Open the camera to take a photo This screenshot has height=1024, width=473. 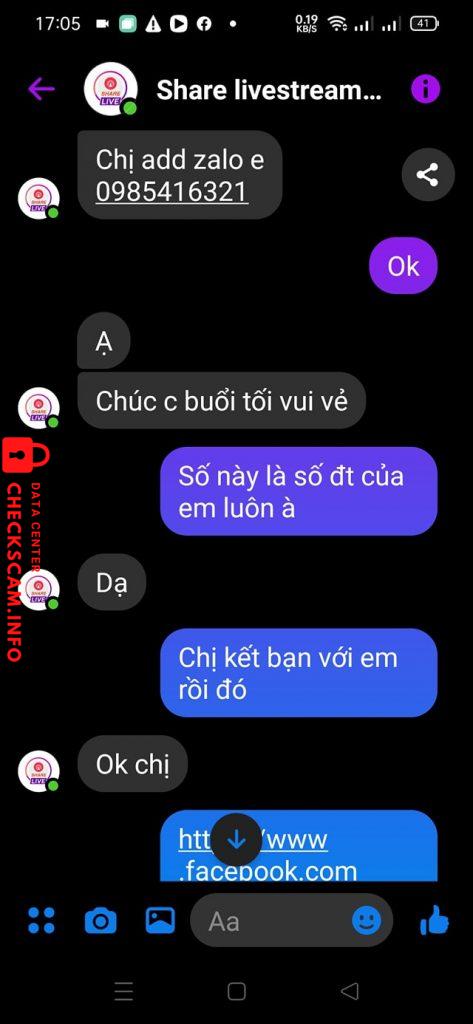pos(101,921)
